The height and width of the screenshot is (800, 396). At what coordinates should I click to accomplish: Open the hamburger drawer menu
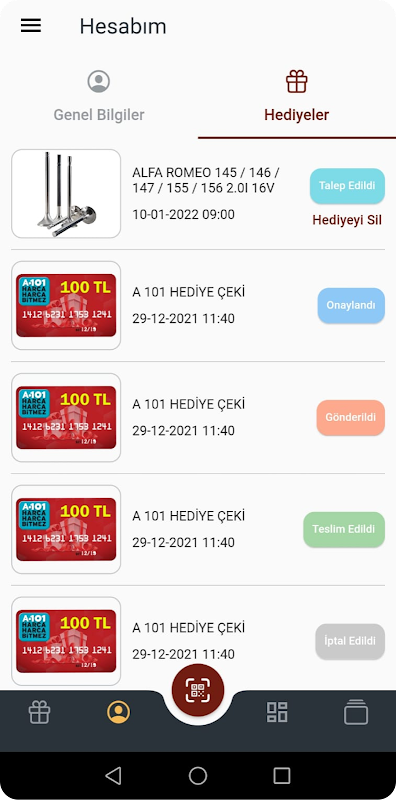point(31,26)
